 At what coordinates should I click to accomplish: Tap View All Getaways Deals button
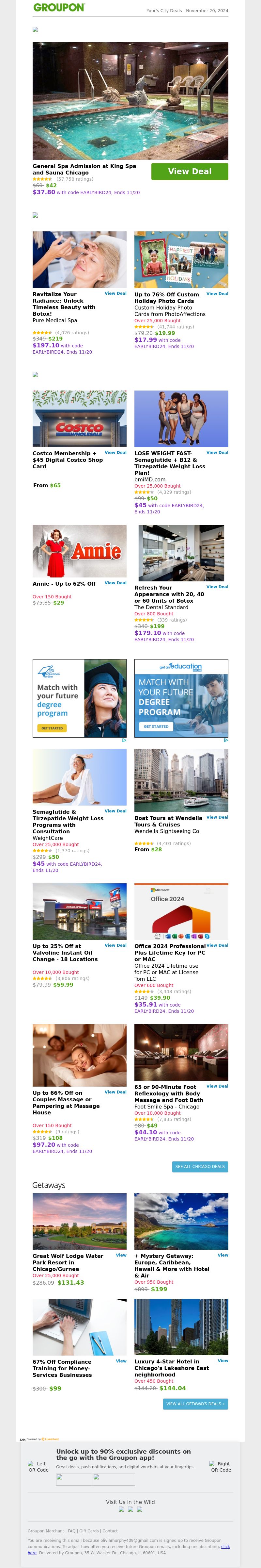coord(195,1404)
